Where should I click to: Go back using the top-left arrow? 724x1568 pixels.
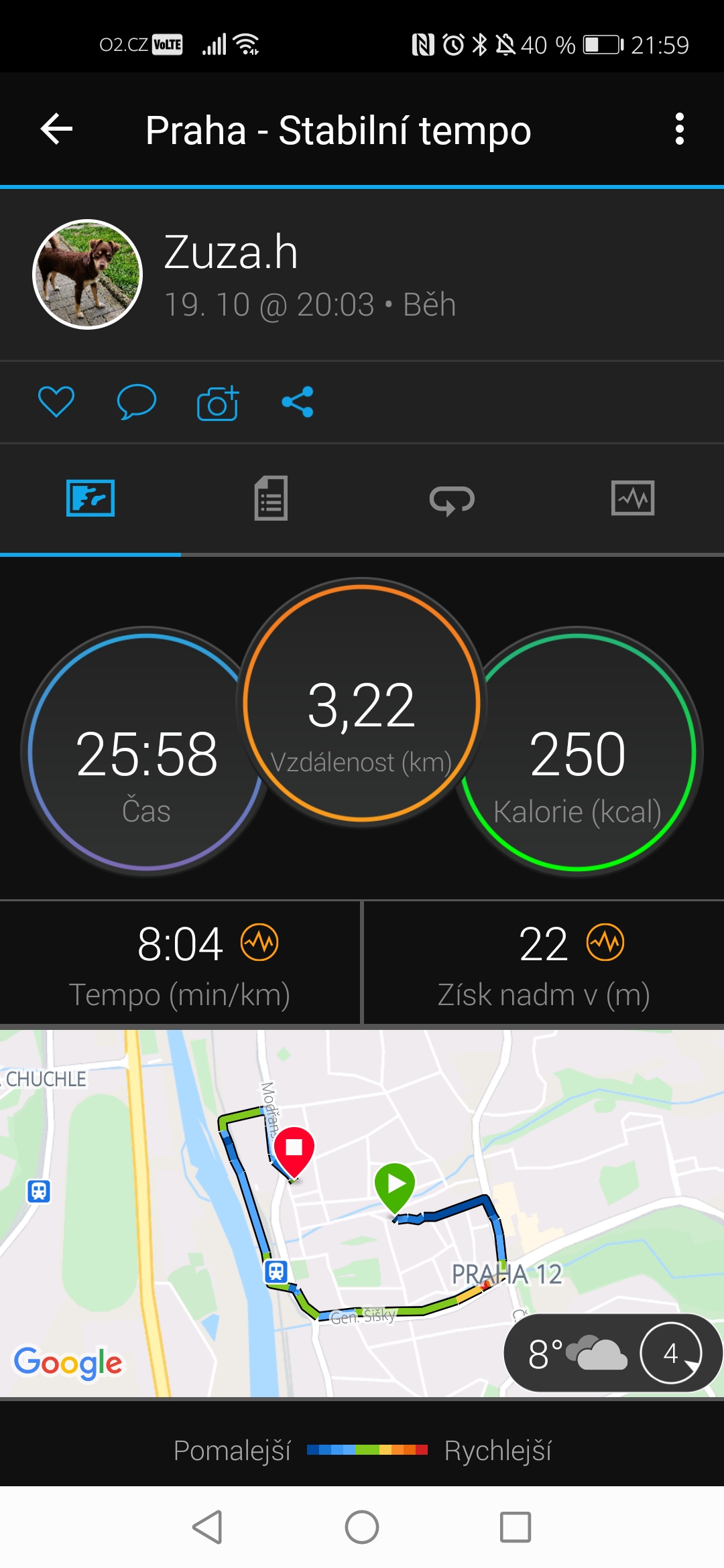click(x=57, y=129)
